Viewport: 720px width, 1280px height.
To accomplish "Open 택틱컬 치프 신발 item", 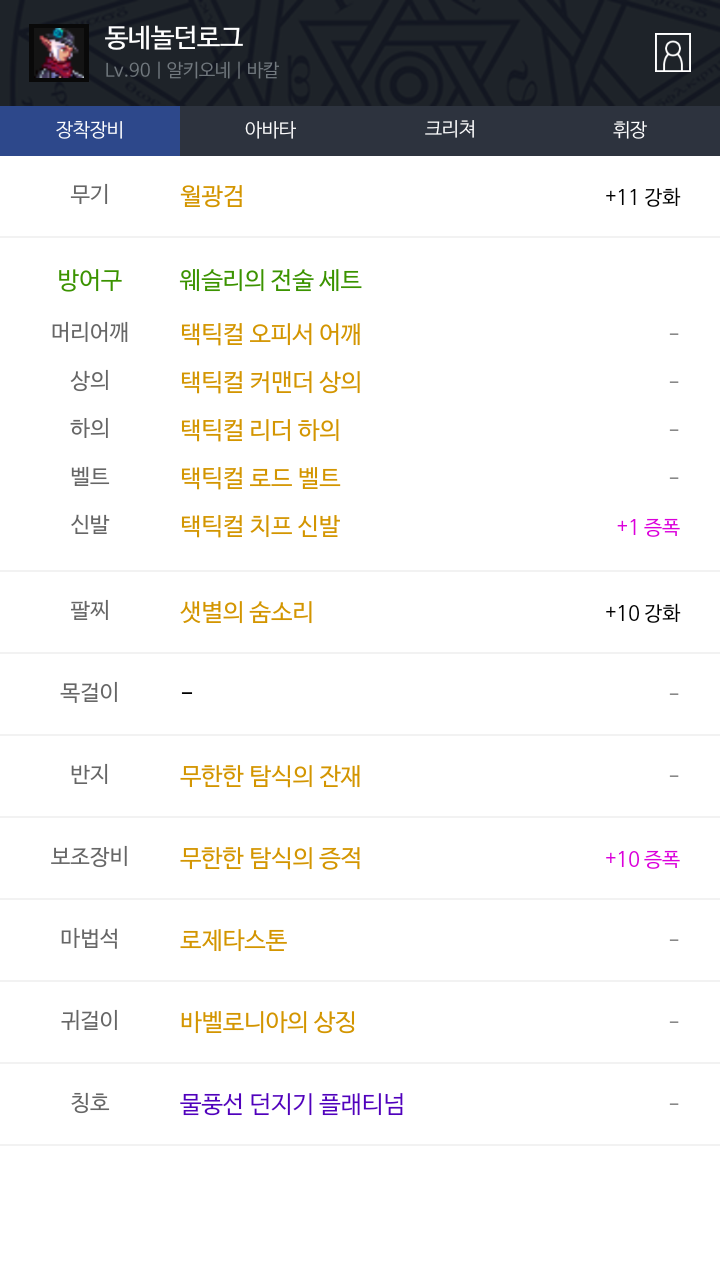I will click(260, 526).
